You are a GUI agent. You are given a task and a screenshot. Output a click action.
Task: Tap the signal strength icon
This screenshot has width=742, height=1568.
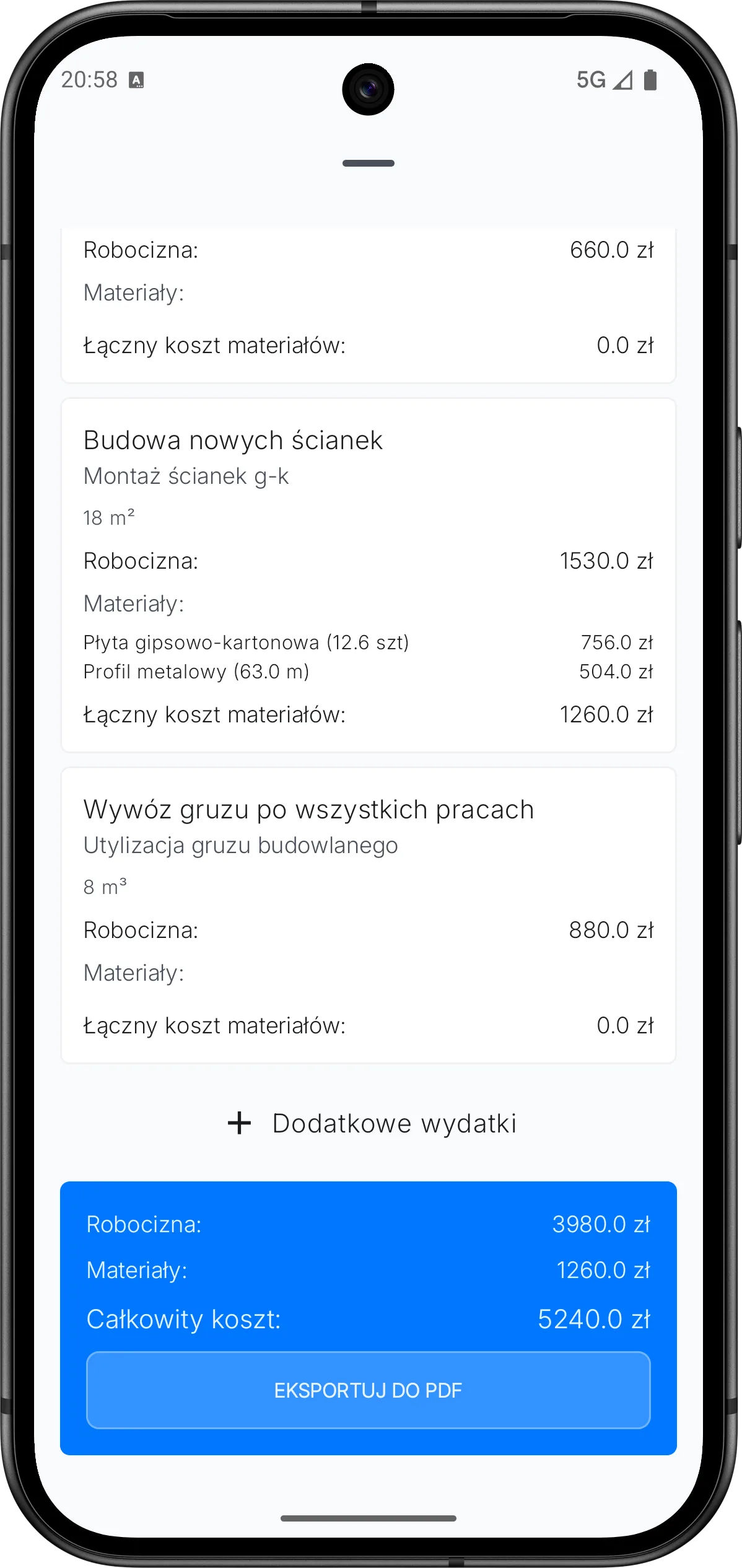(x=622, y=81)
